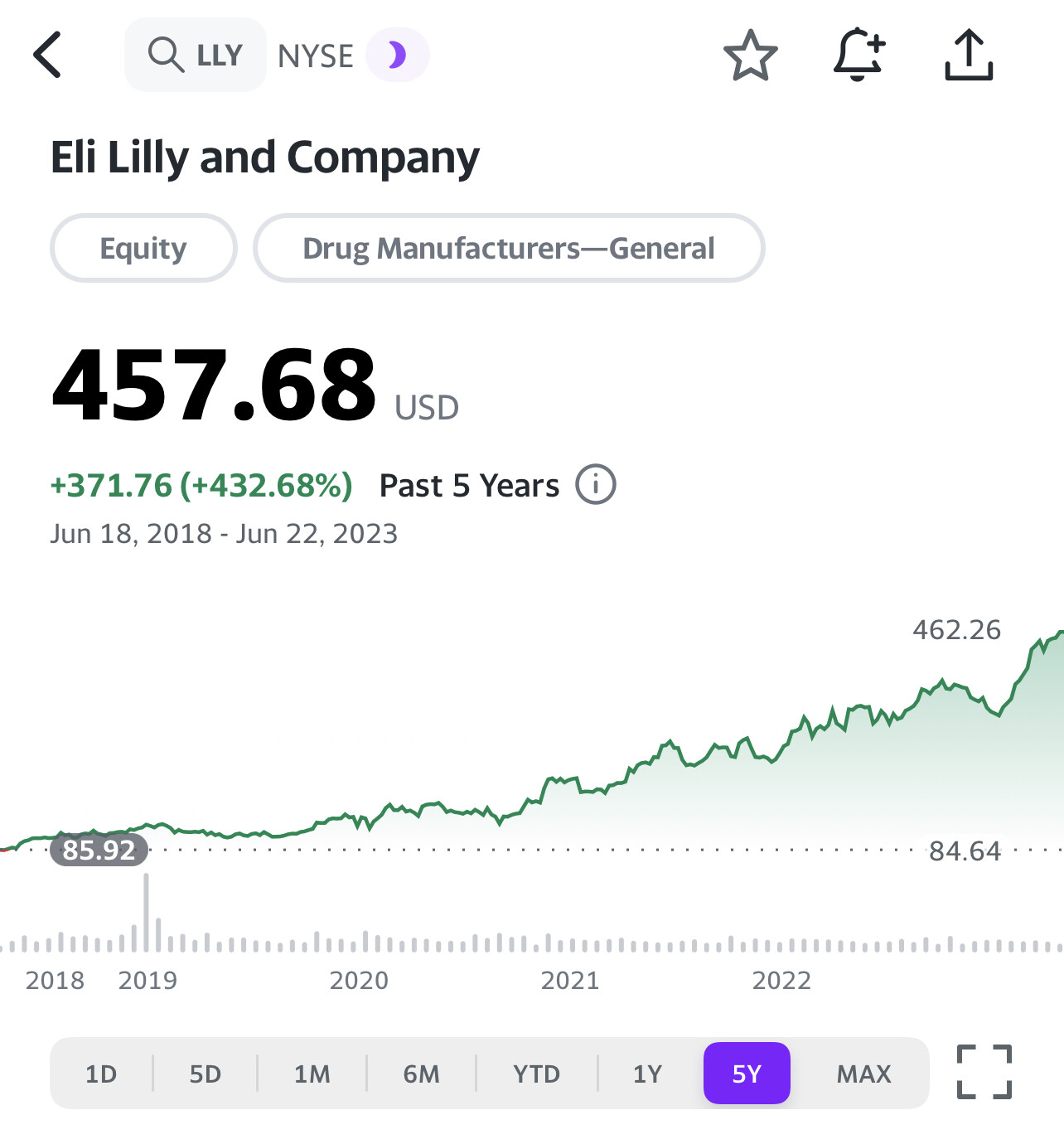Open the Past 5 Years info tooltip

[x=595, y=485]
